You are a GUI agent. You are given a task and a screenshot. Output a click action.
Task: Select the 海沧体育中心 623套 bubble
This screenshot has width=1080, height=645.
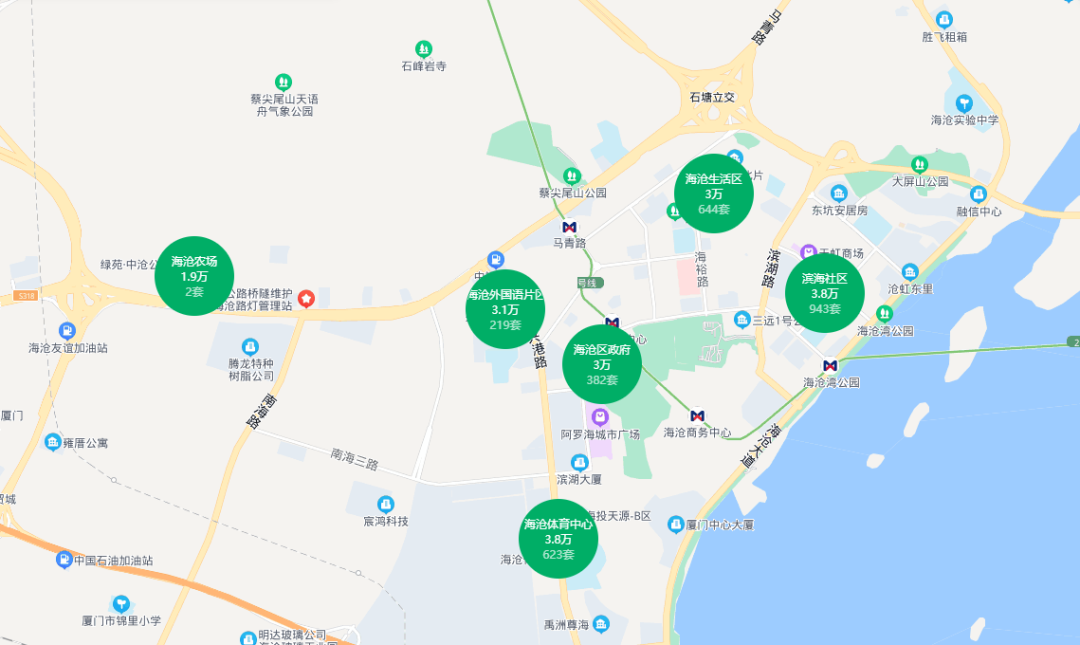click(x=558, y=539)
